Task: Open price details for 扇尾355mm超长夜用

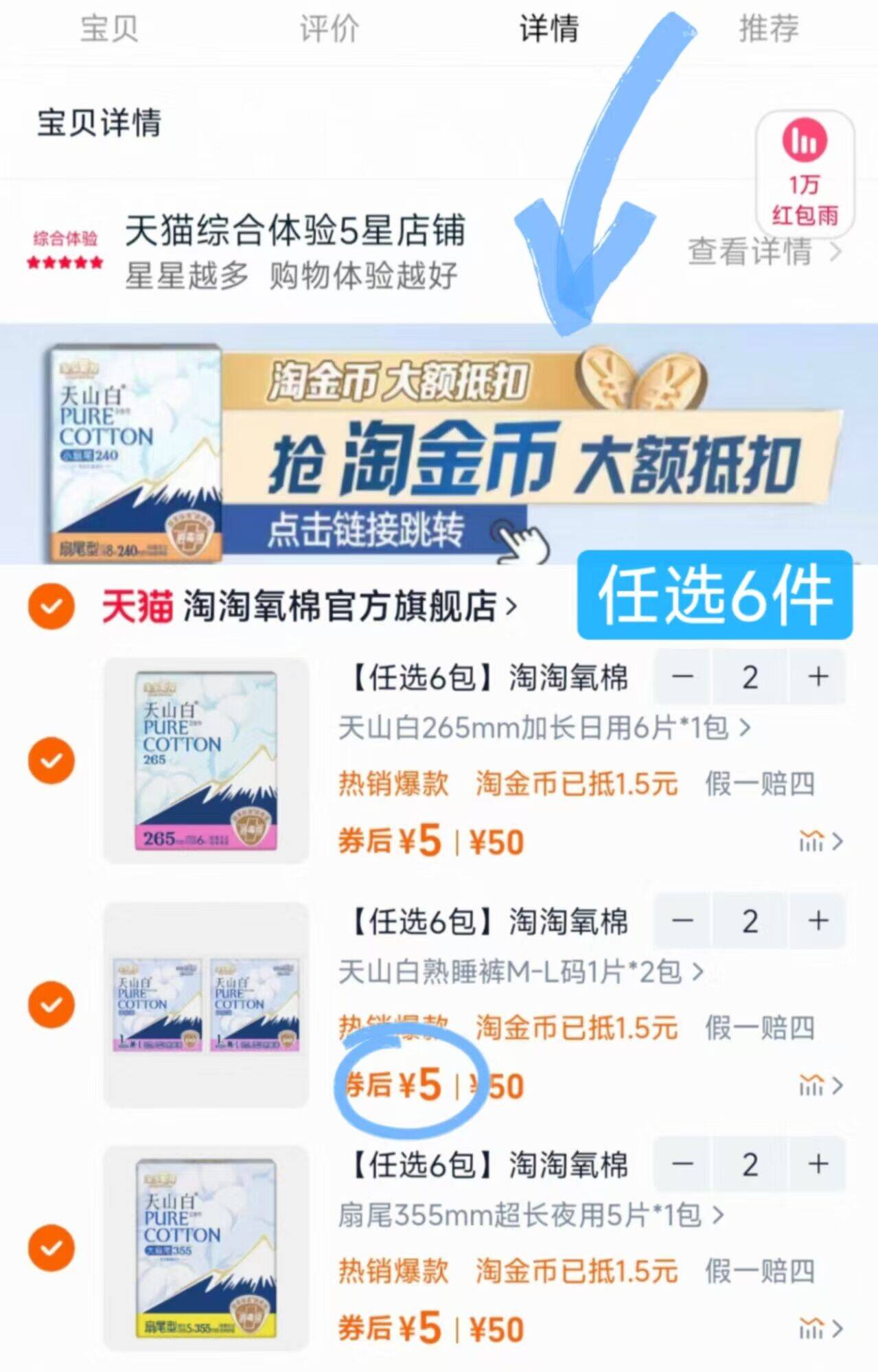Action: pyautogui.click(x=820, y=1329)
